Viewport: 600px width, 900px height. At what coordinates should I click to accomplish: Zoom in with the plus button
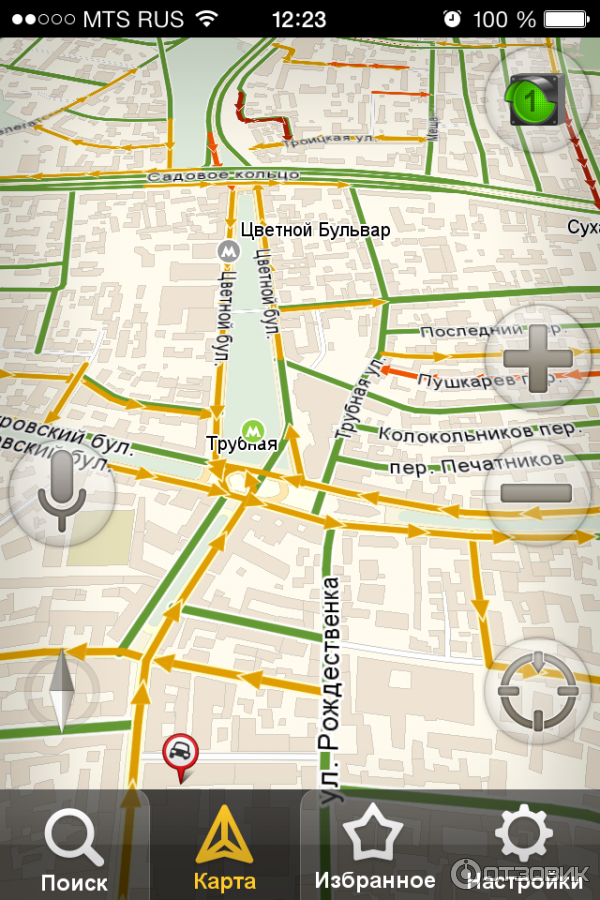(x=537, y=357)
